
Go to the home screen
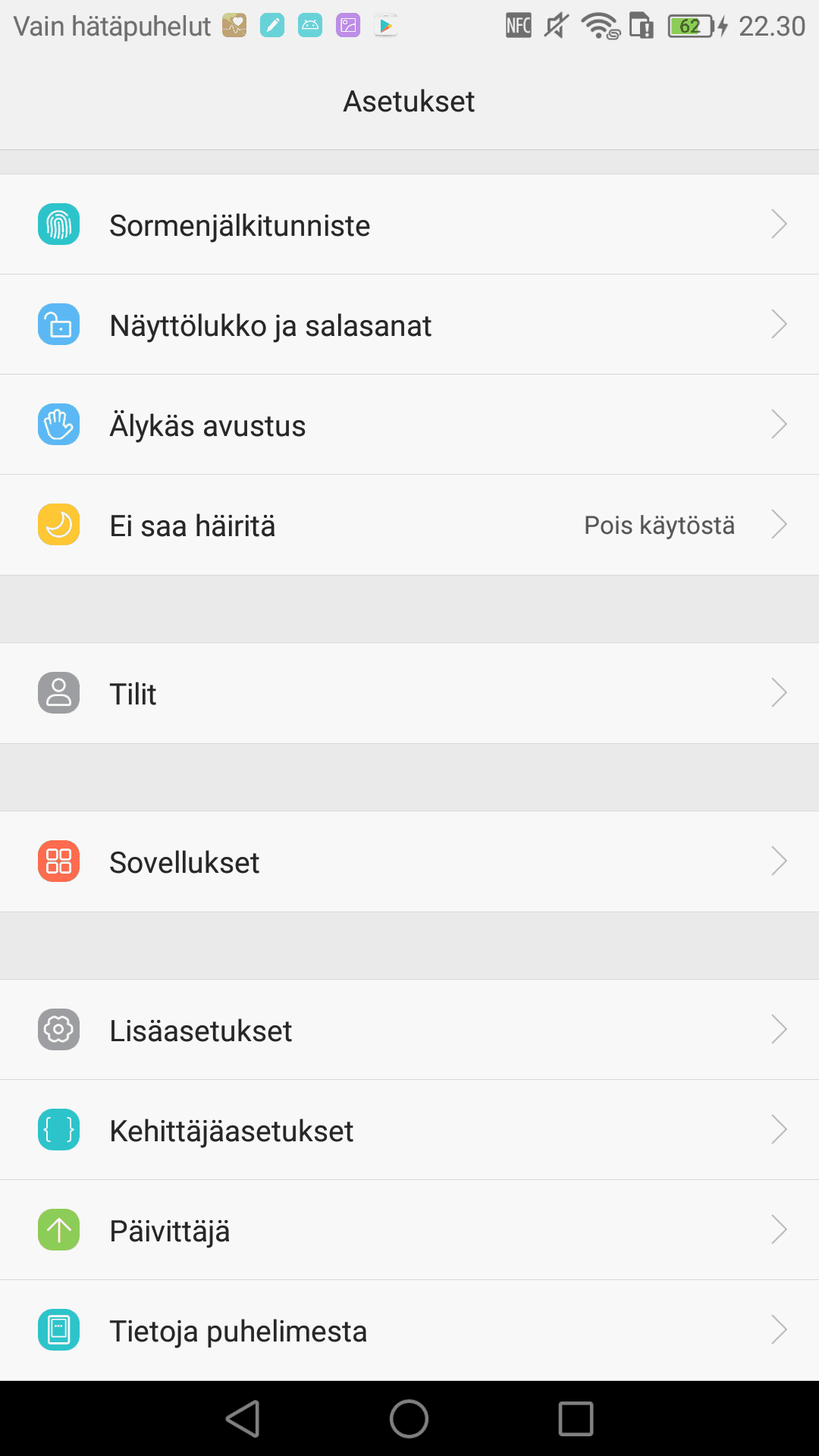click(409, 1419)
